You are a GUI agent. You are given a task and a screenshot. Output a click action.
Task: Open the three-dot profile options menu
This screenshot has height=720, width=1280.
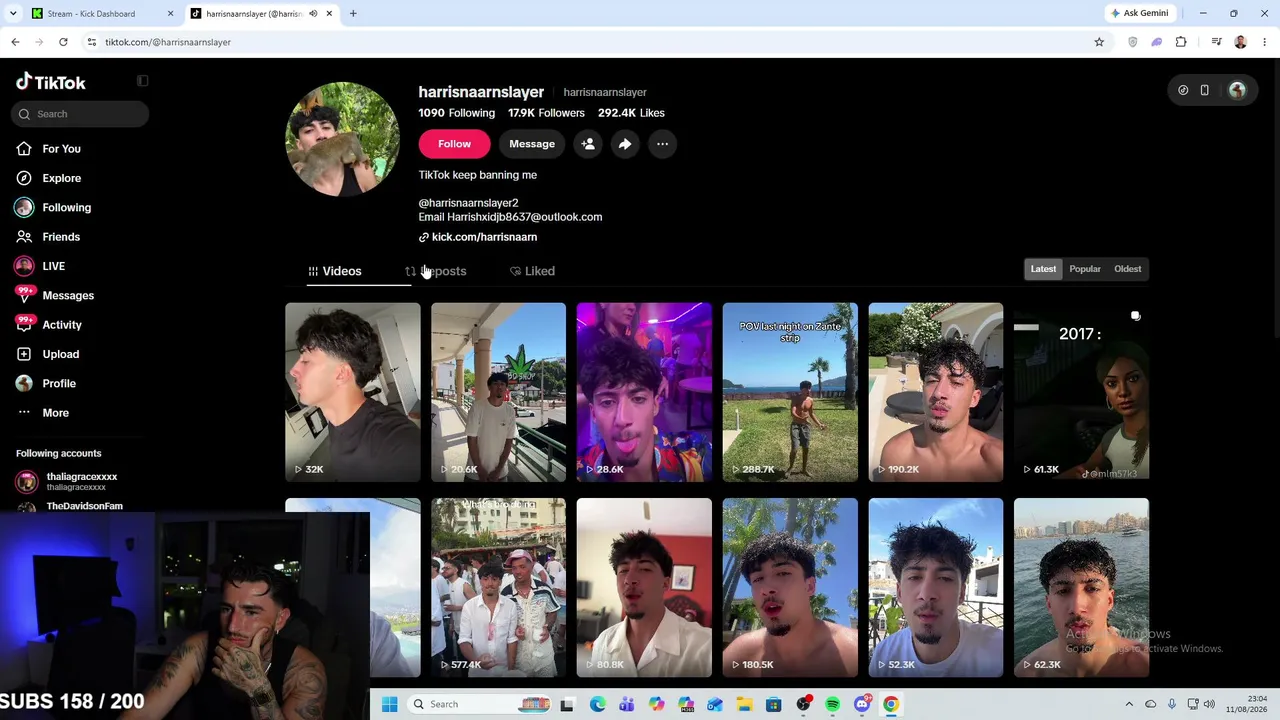(662, 144)
